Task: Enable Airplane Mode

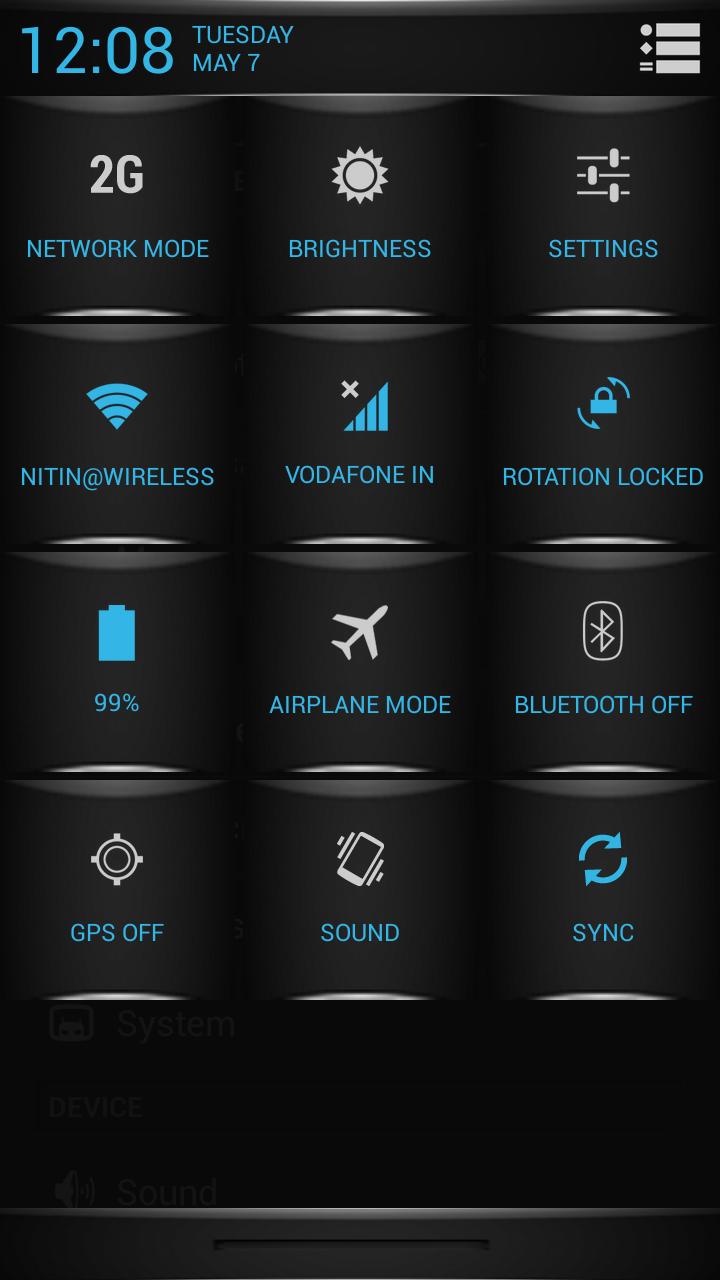Action: pyautogui.click(x=360, y=662)
